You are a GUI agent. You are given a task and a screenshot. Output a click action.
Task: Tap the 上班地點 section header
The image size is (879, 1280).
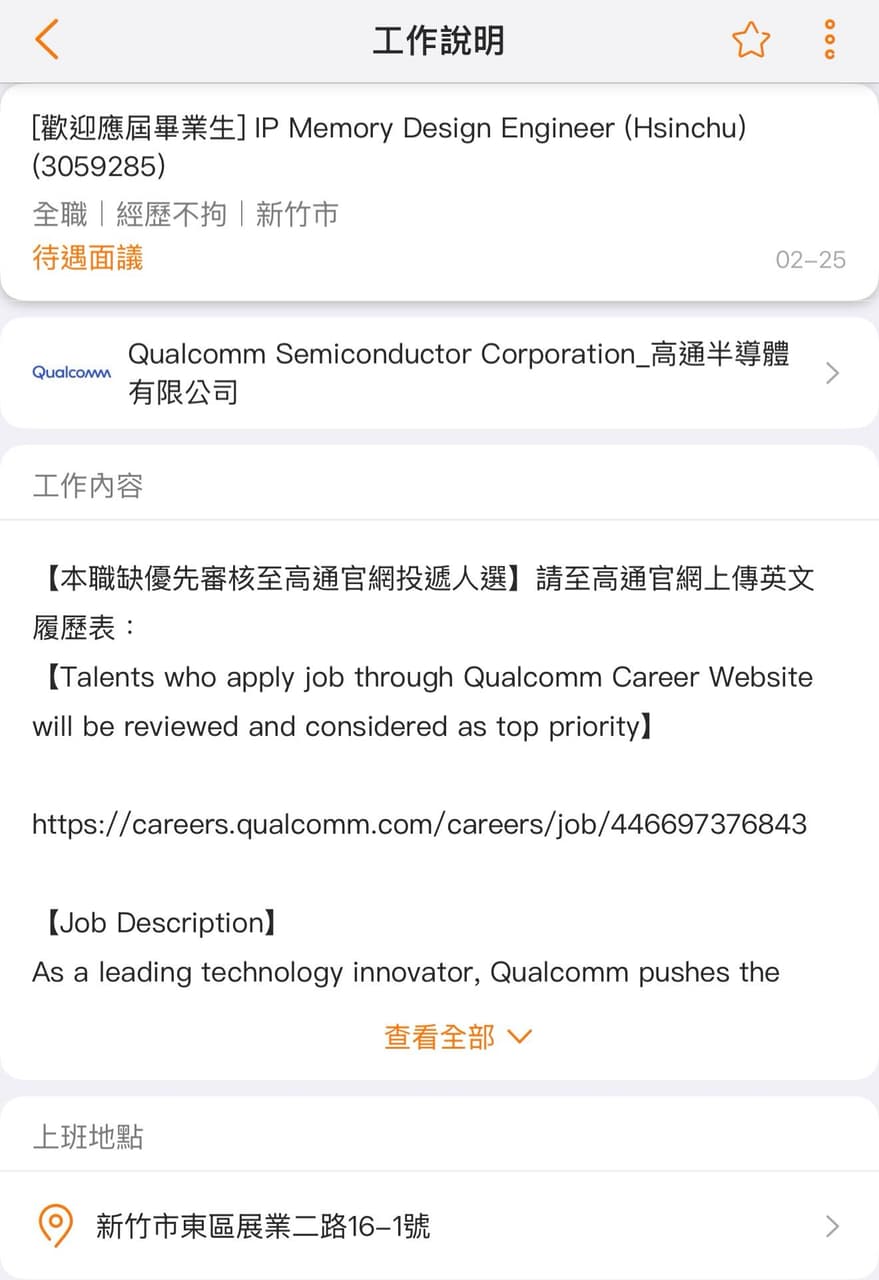pos(88,1137)
